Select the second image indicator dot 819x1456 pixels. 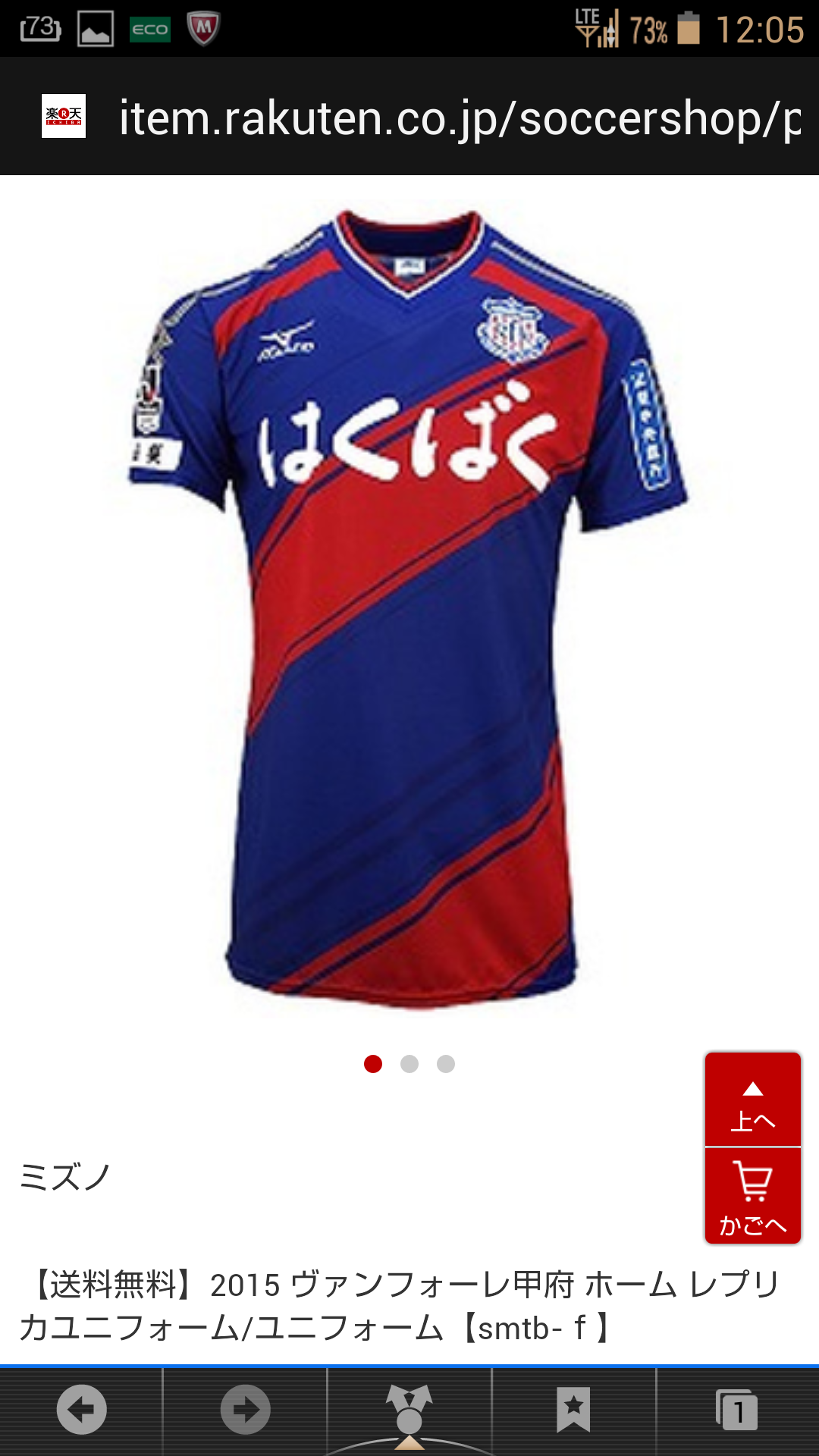409,1064
